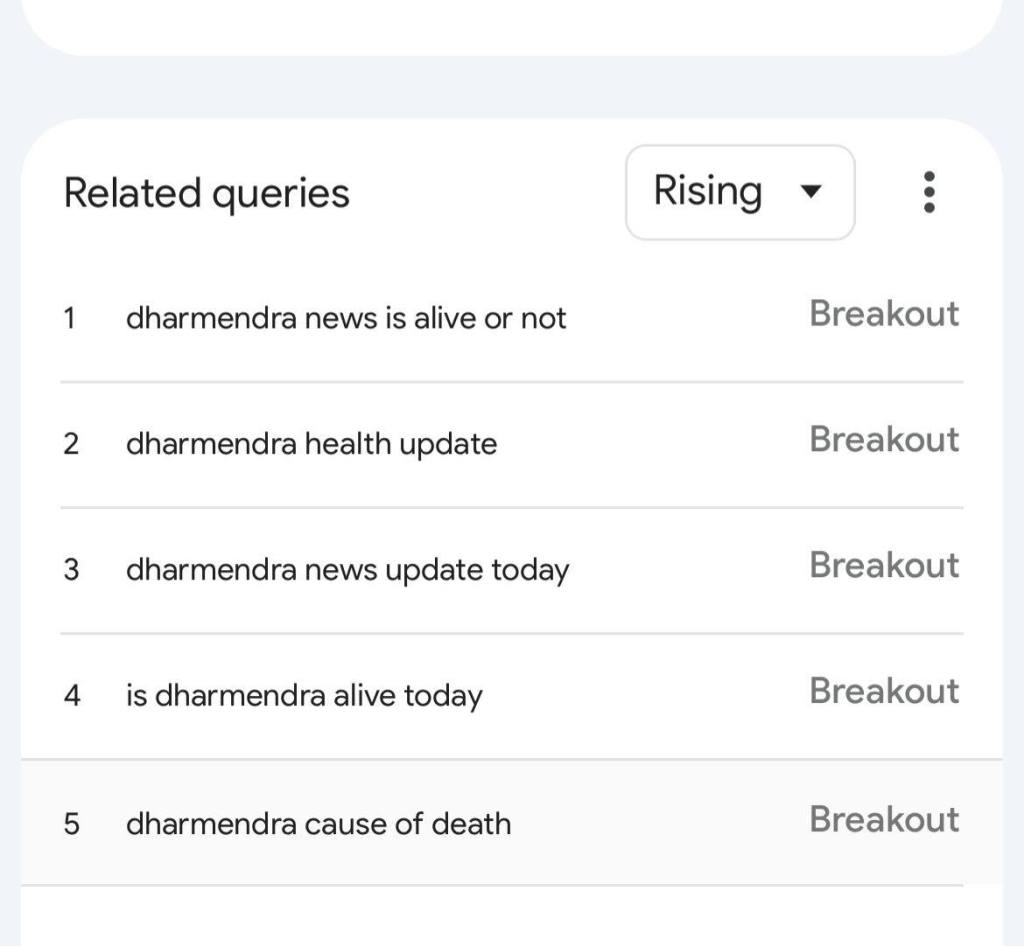The height and width of the screenshot is (946, 1024).
Task: Tap the 'is dharmendra alive today' row
Action: click(x=304, y=696)
